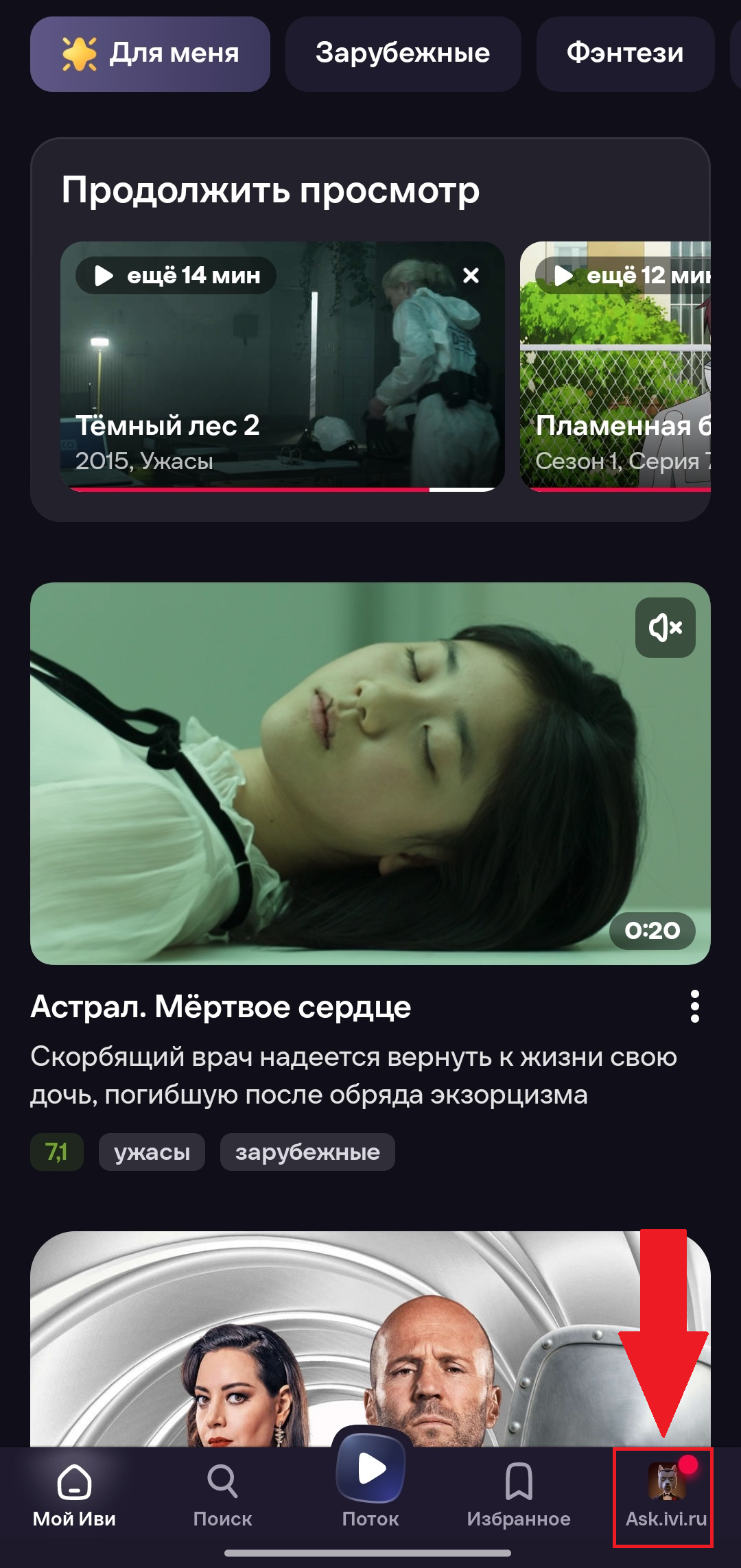Launch the Поток play tab
Viewport: 741px width, 1568px height.
tap(370, 1482)
